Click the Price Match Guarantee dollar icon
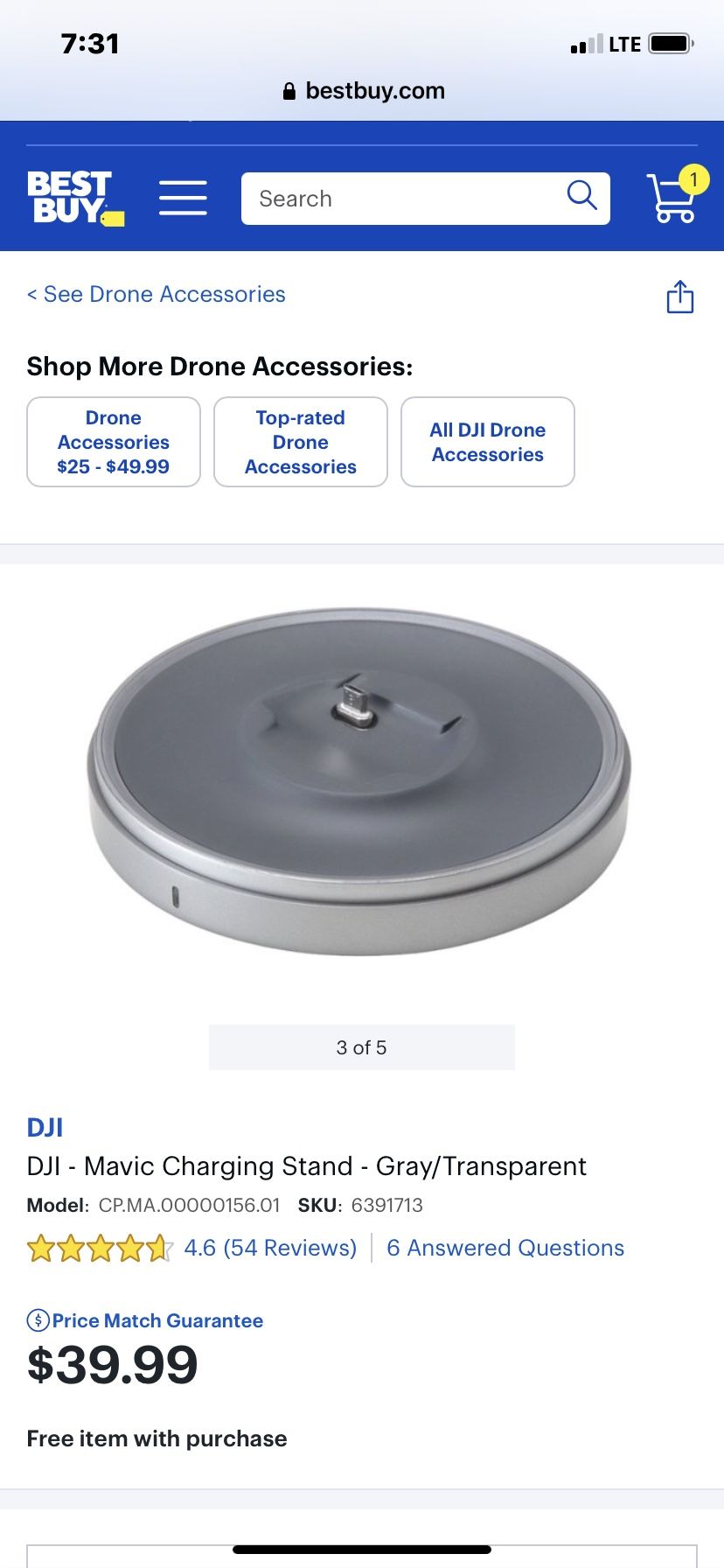The height and width of the screenshot is (1568, 724). pos(38,1320)
